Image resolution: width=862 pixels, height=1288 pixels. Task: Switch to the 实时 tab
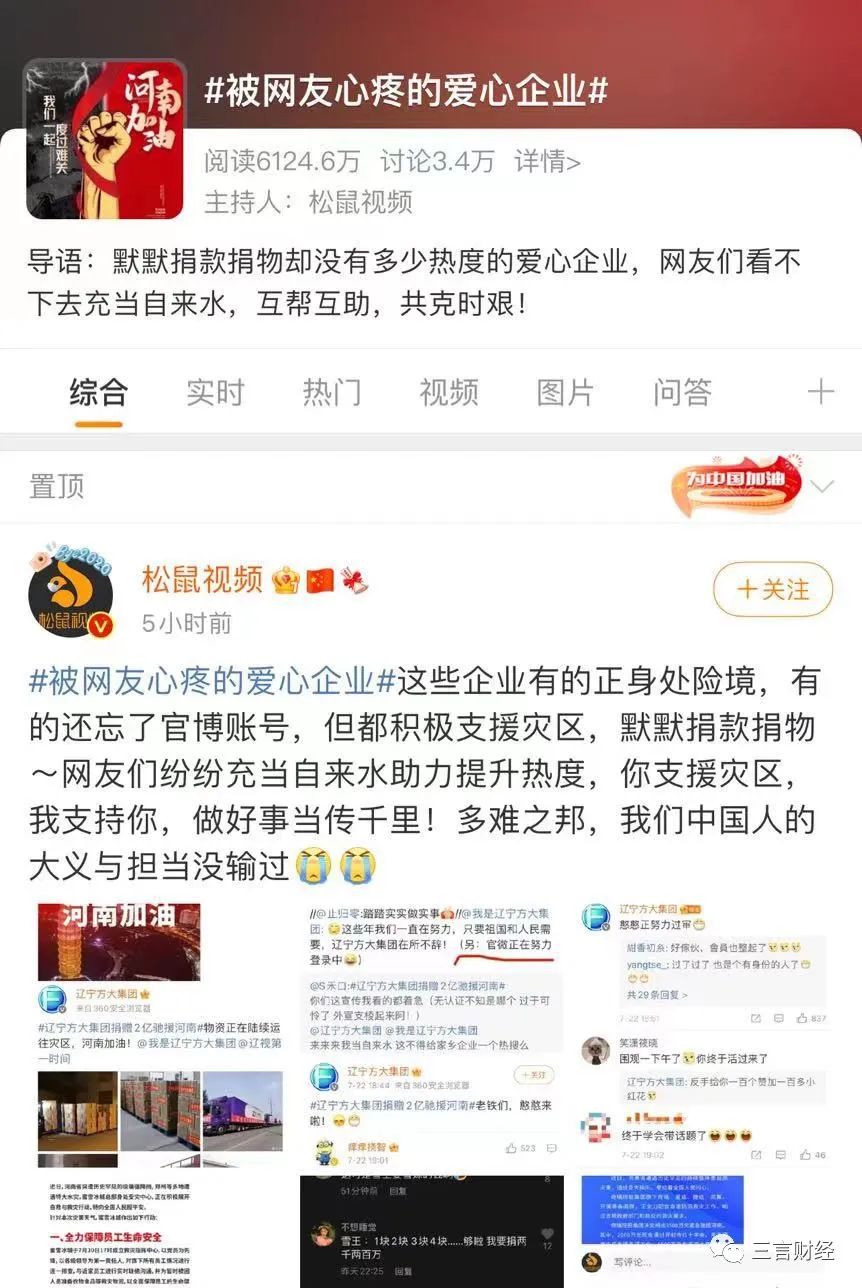(x=215, y=392)
